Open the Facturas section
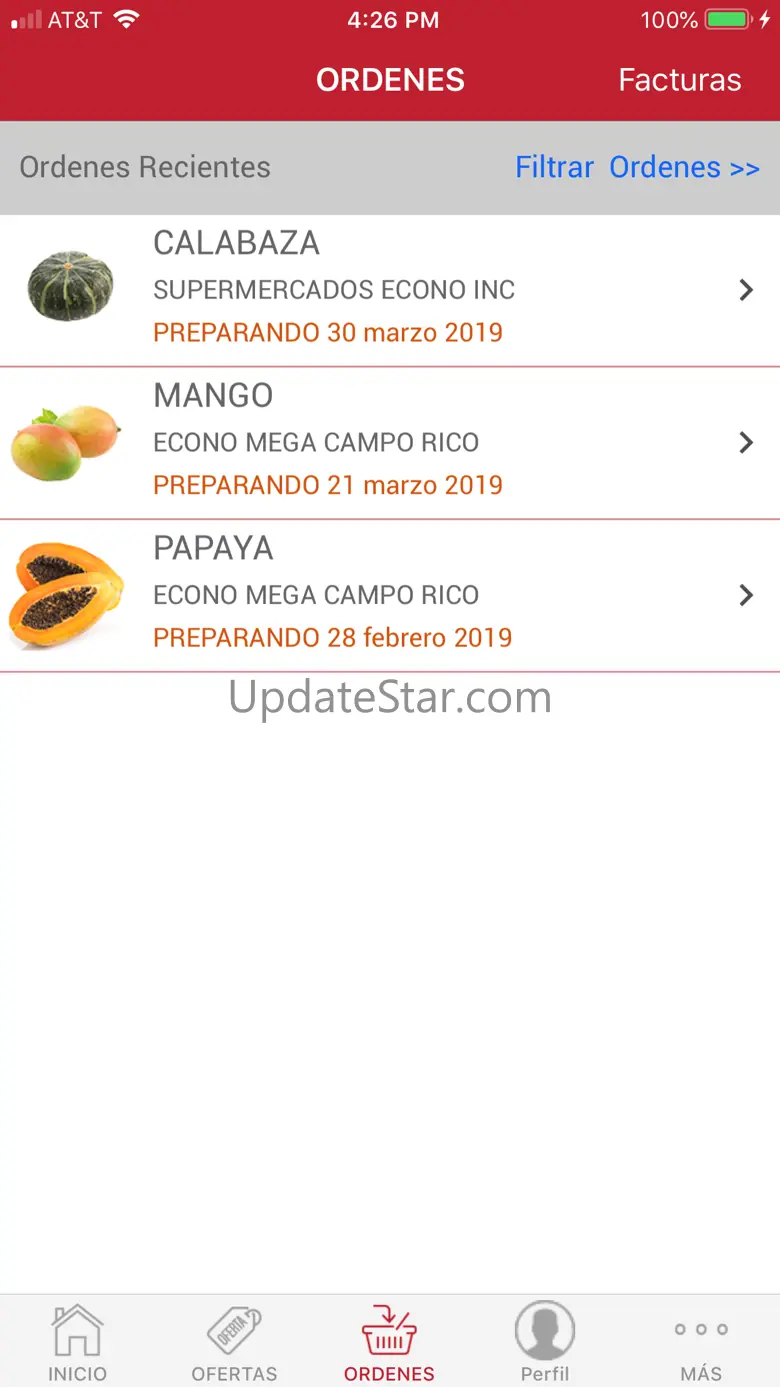The width and height of the screenshot is (780, 1387). (679, 80)
